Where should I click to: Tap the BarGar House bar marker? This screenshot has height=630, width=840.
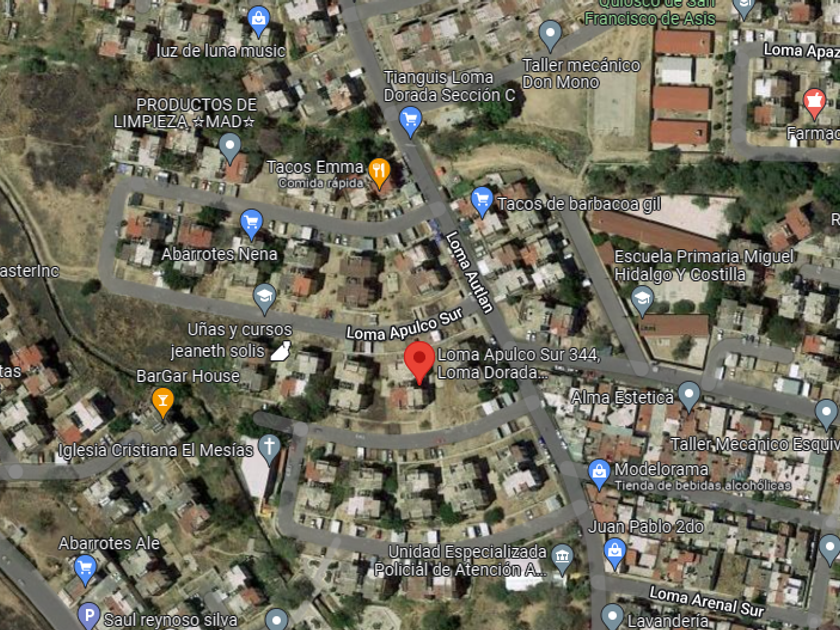162,402
